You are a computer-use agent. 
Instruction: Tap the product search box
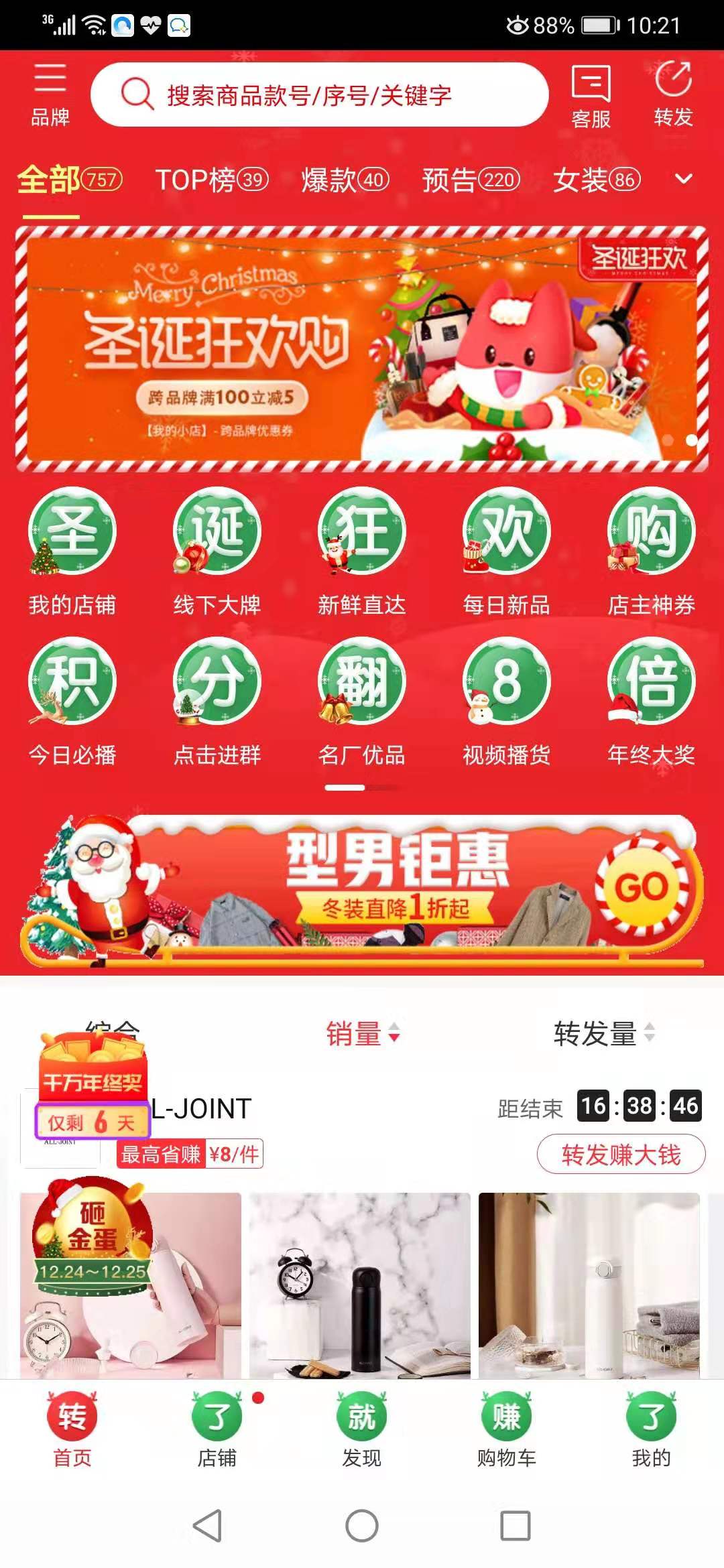[319, 94]
